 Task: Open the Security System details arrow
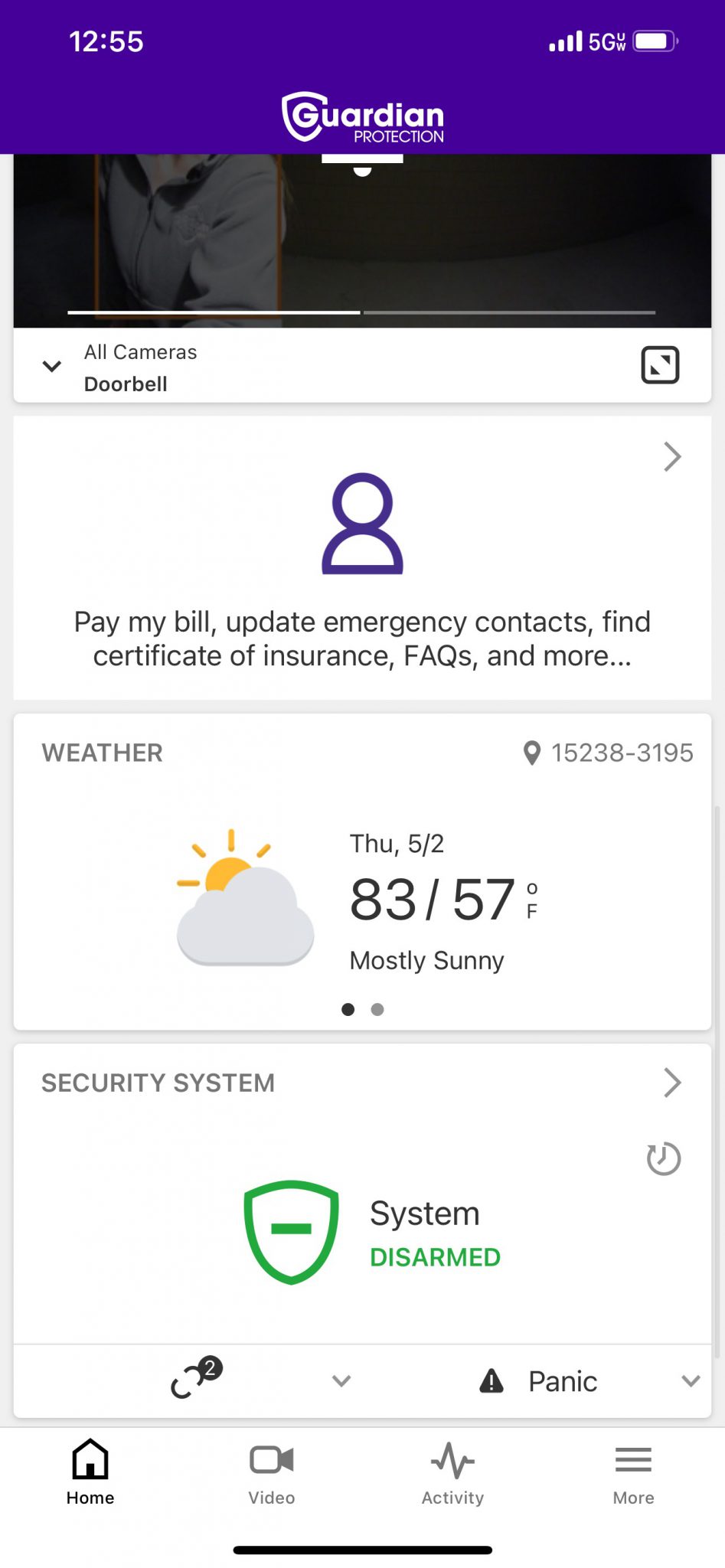tap(672, 1082)
